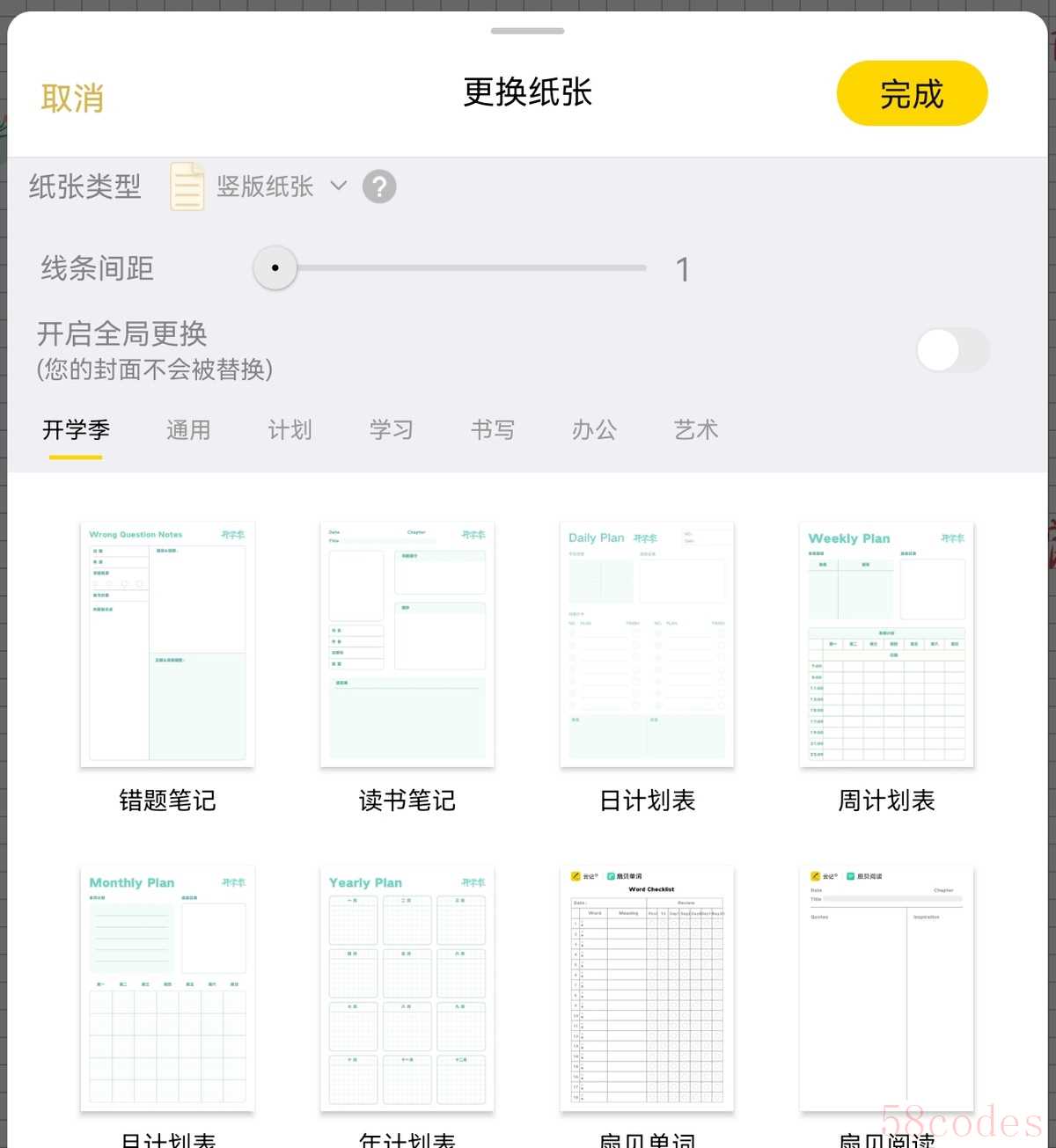
Task: Switch to the 通用 tab
Action: 188,430
